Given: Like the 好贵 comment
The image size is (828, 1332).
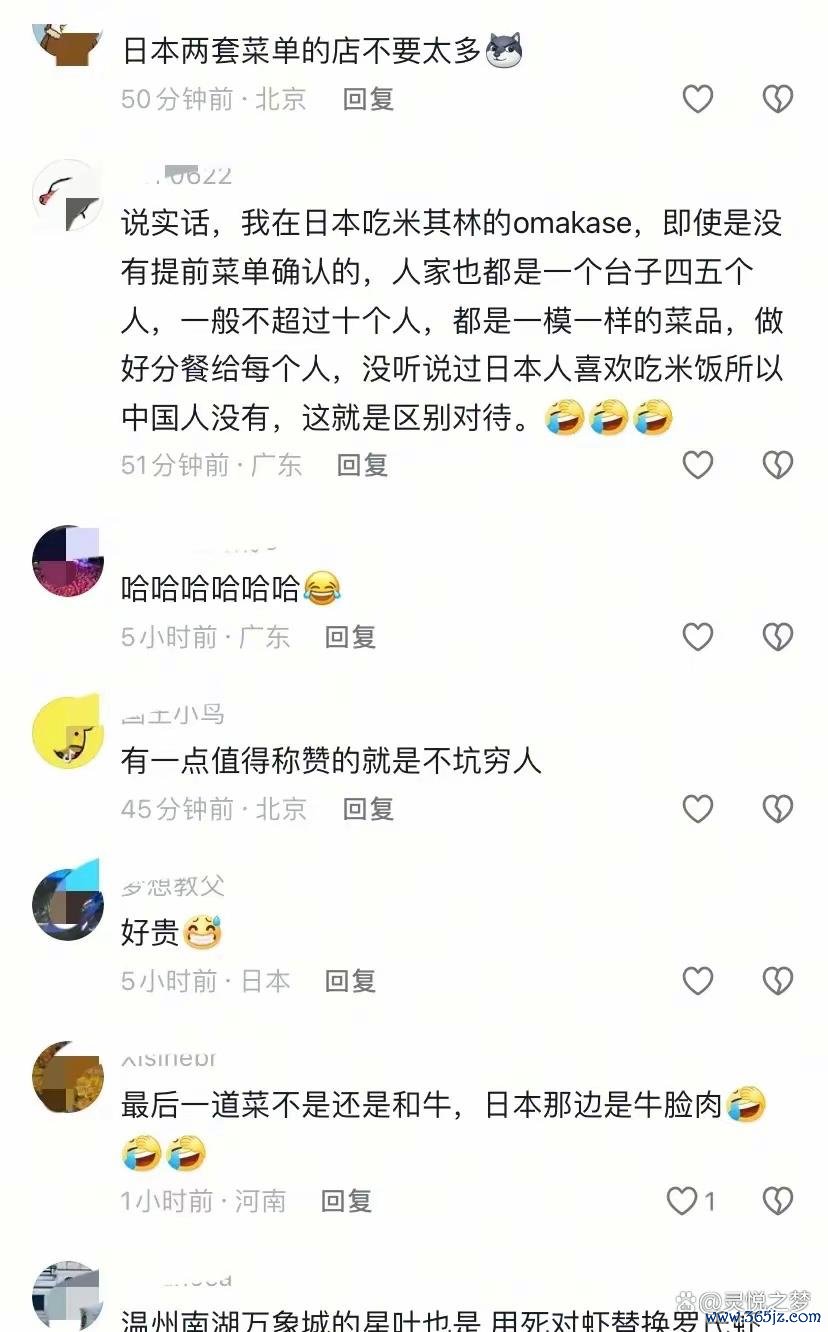Looking at the screenshot, I should 697,981.
